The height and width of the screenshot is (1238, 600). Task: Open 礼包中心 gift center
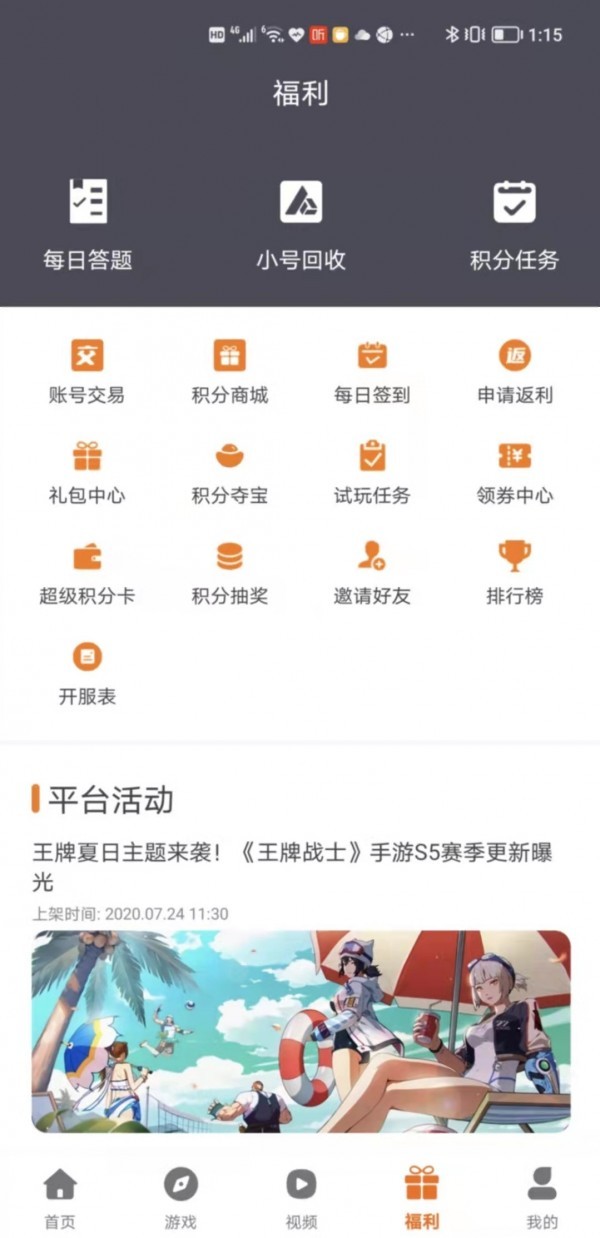pyautogui.click(x=87, y=472)
